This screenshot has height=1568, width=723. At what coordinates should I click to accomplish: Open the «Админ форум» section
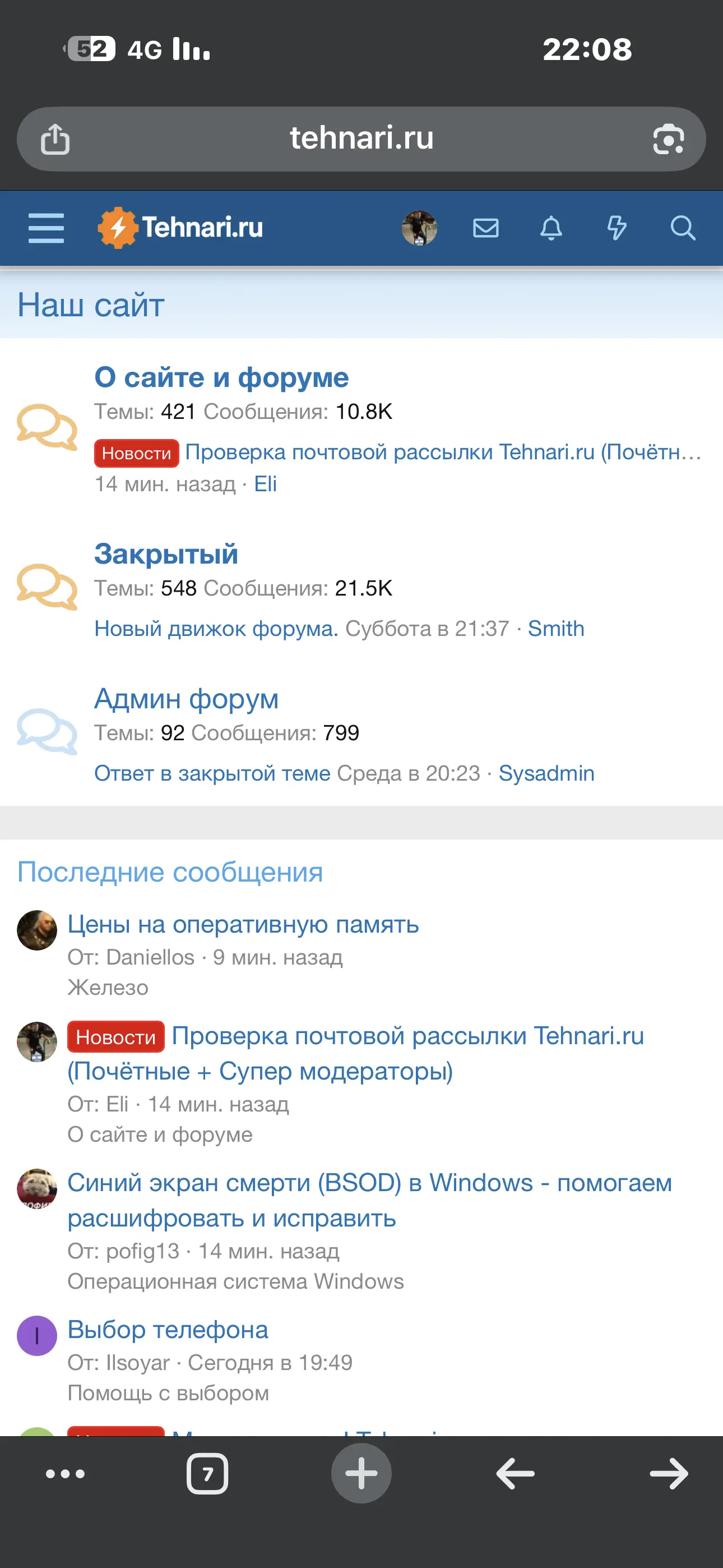[186, 699]
